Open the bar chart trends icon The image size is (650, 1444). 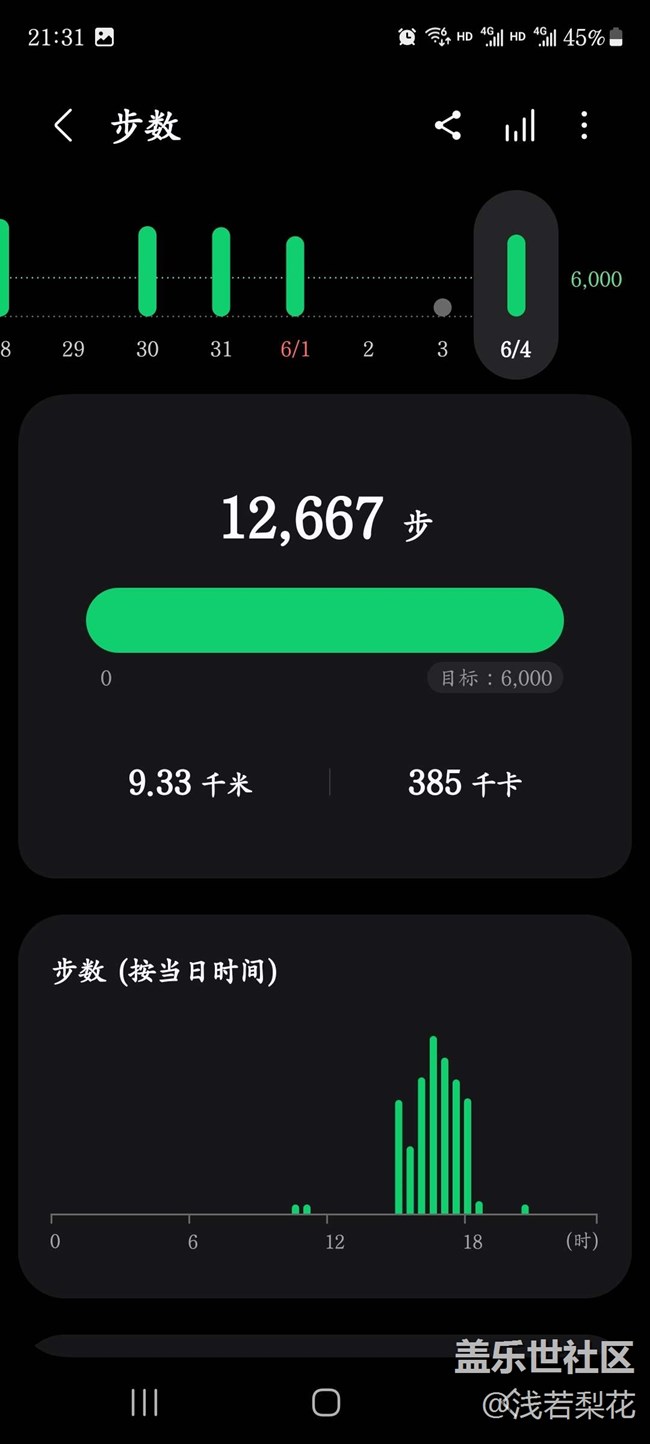tap(520, 126)
